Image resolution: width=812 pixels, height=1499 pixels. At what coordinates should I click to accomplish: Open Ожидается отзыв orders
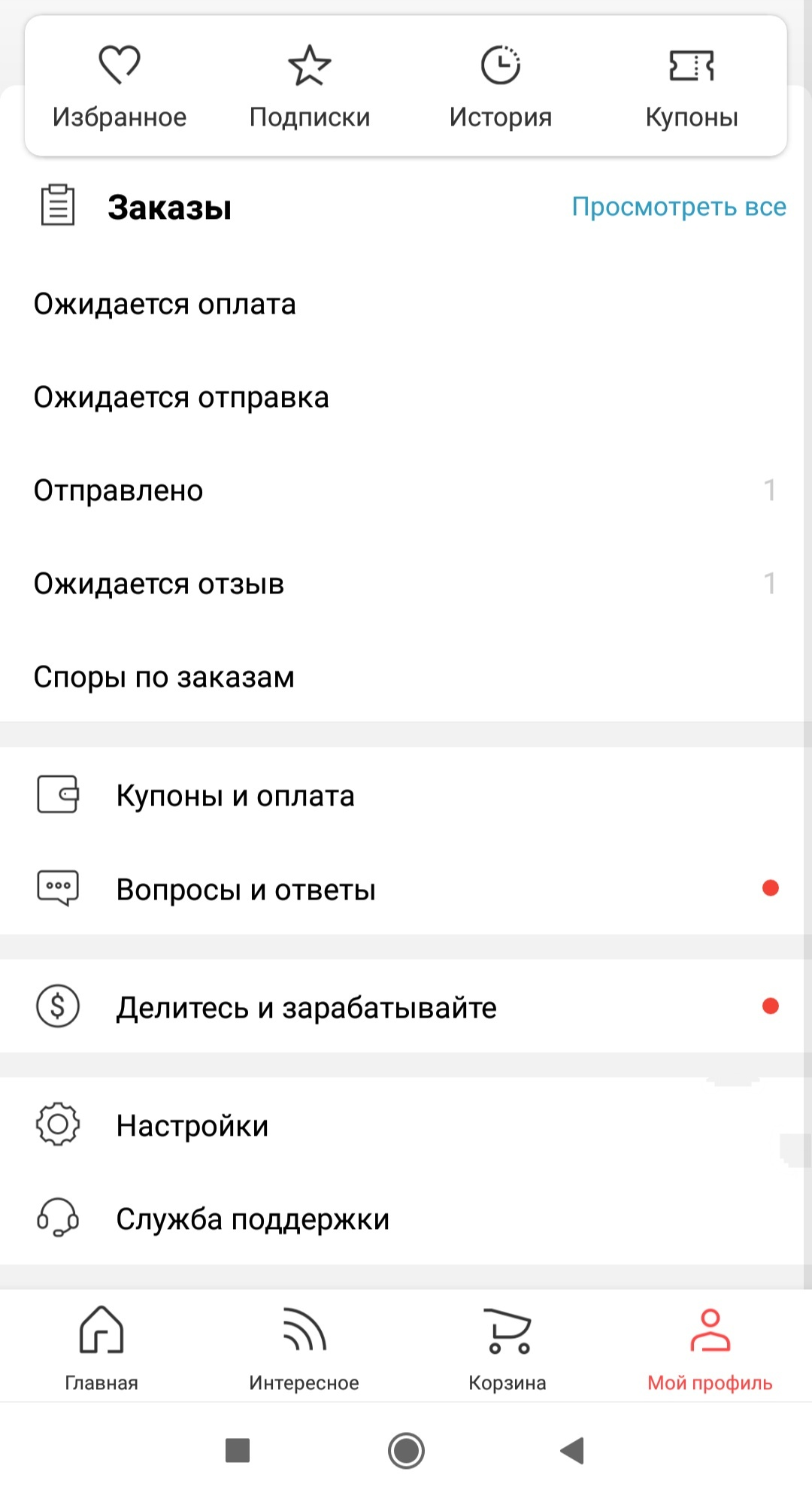[x=159, y=584]
